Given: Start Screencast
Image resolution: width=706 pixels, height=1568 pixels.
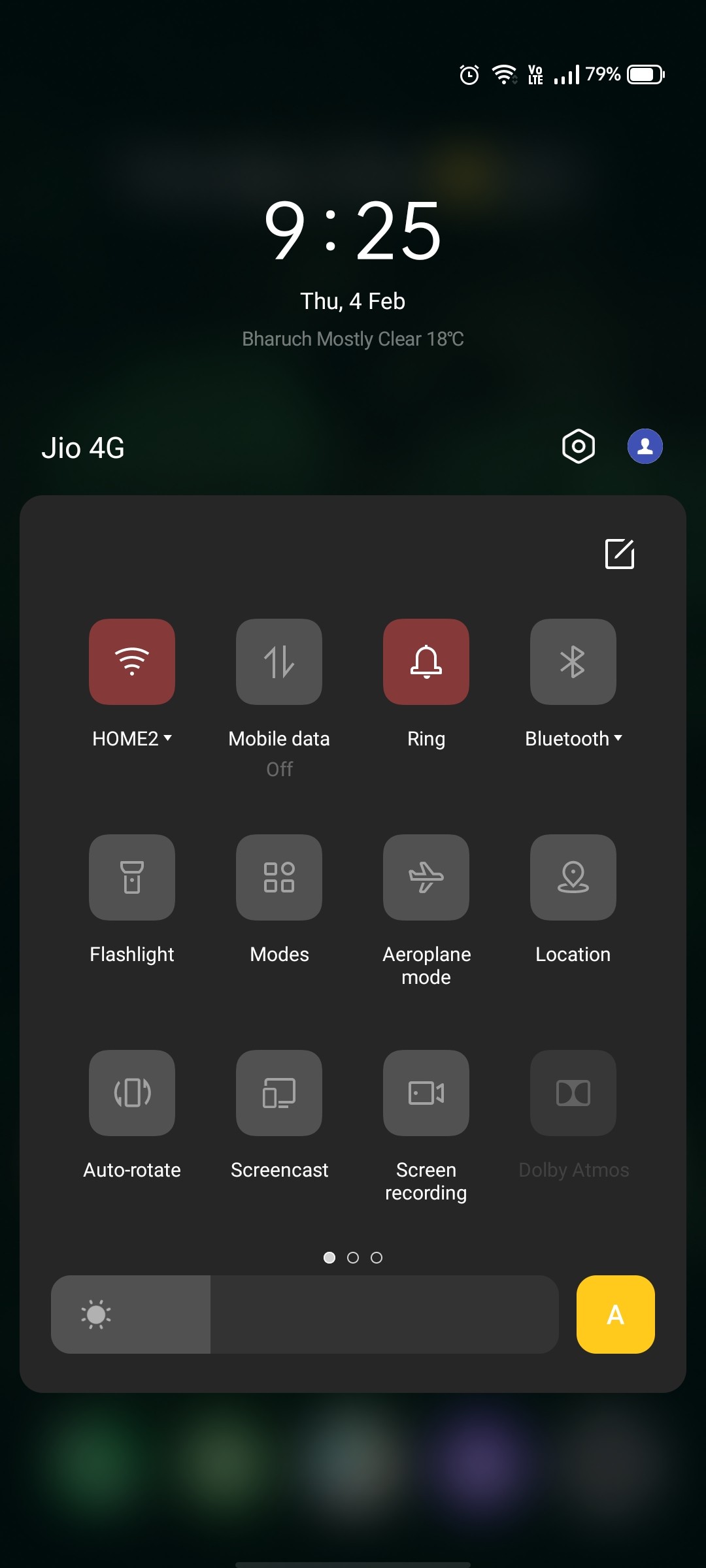Looking at the screenshot, I should 279,1093.
